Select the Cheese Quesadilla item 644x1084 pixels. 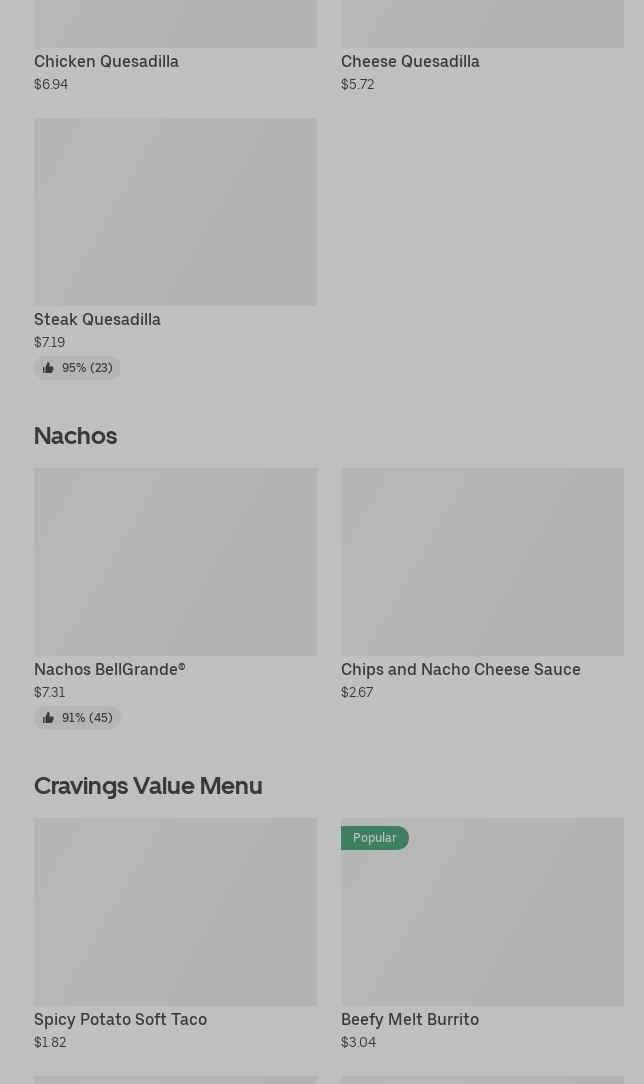(x=482, y=46)
